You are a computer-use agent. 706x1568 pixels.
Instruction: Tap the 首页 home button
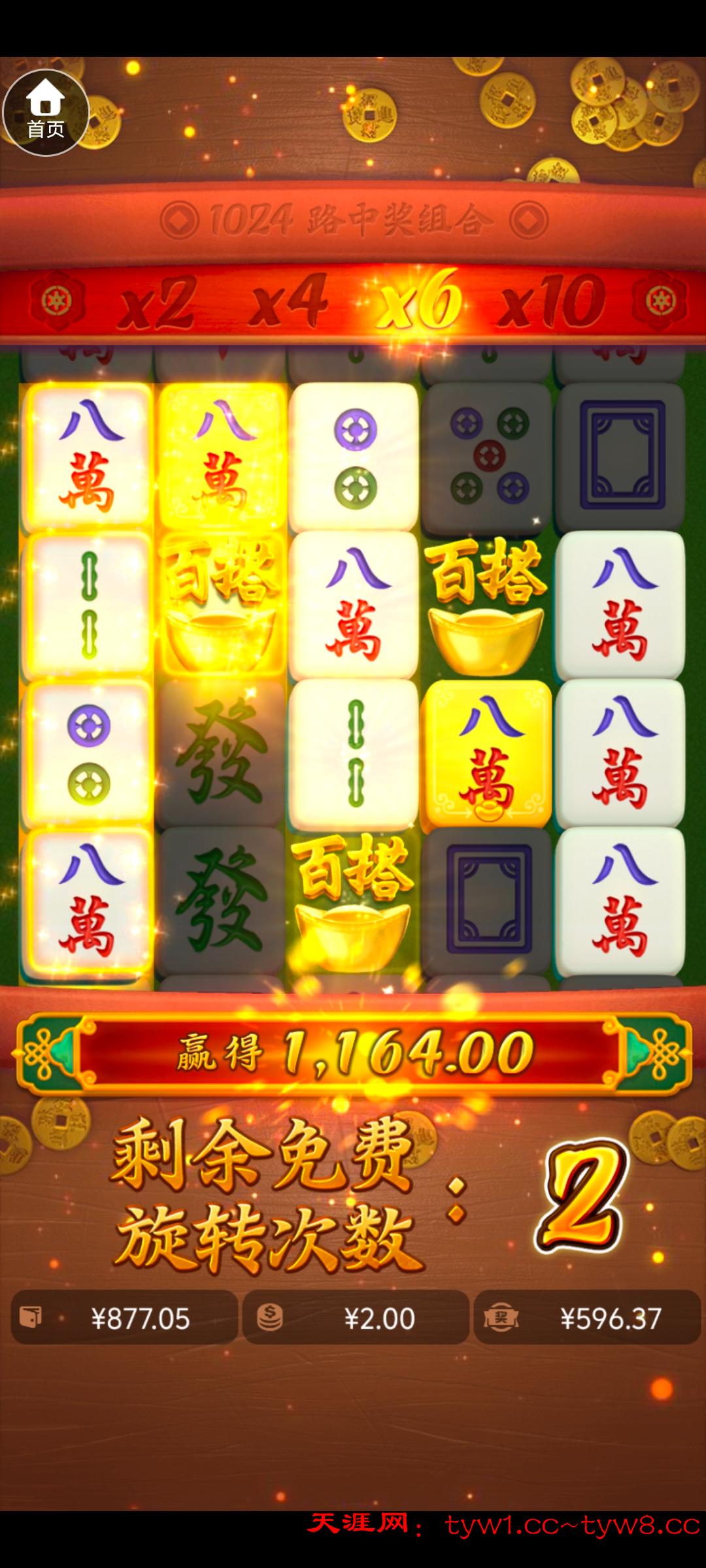coord(46,112)
